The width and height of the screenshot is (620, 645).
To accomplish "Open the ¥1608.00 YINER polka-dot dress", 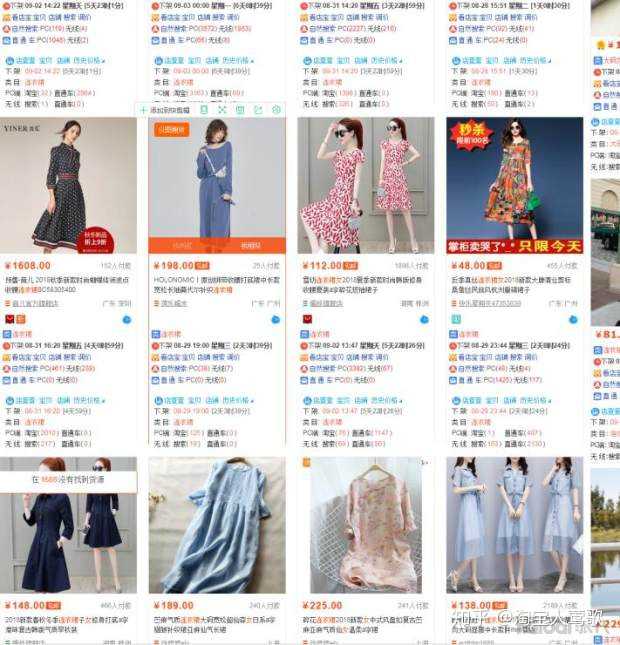I will pos(68,185).
